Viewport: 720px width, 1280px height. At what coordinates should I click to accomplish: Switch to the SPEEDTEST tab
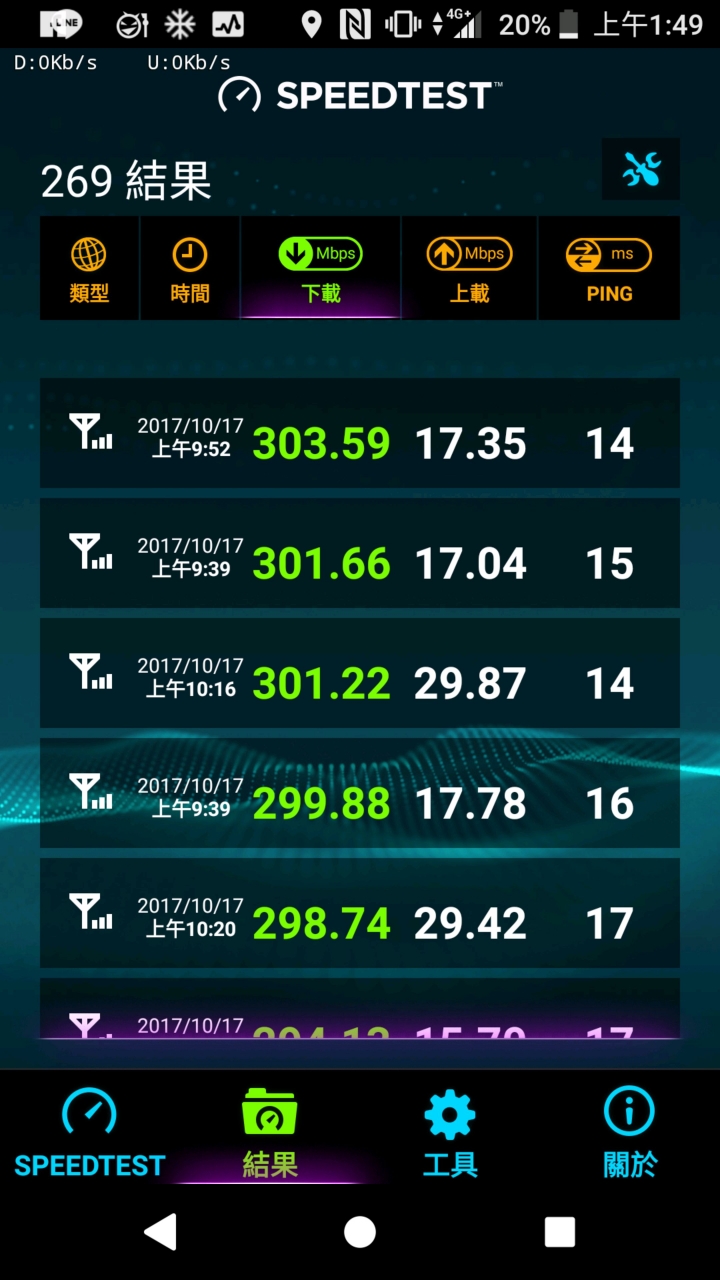pos(89,1132)
